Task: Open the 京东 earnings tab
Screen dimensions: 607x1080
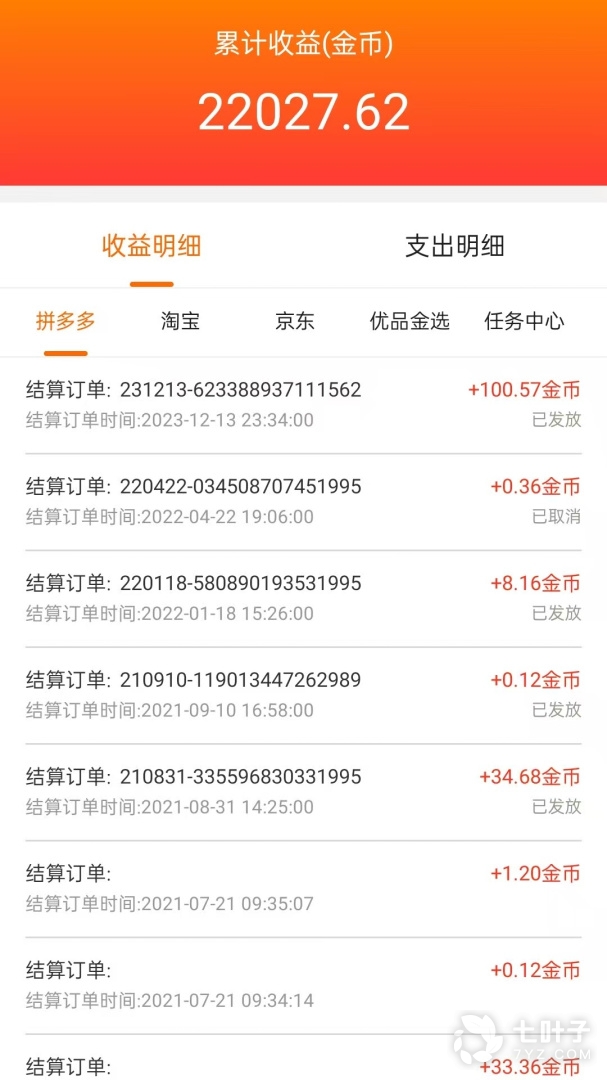Action: pyautogui.click(x=295, y=321)
